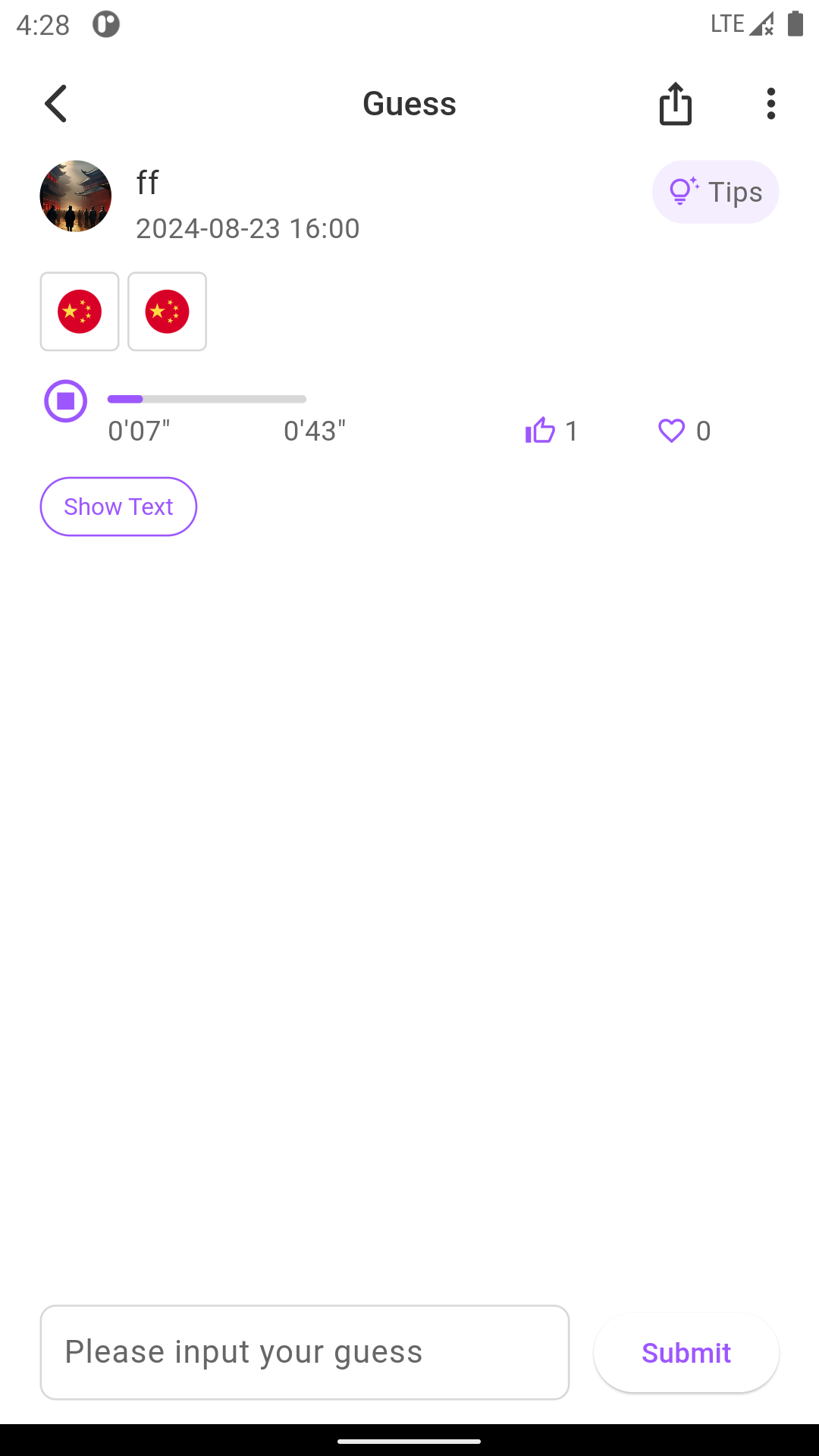The width and height of the screenshot is (819, 1456).
Task: Submit your guess
Action: (x=686, y=1352)
